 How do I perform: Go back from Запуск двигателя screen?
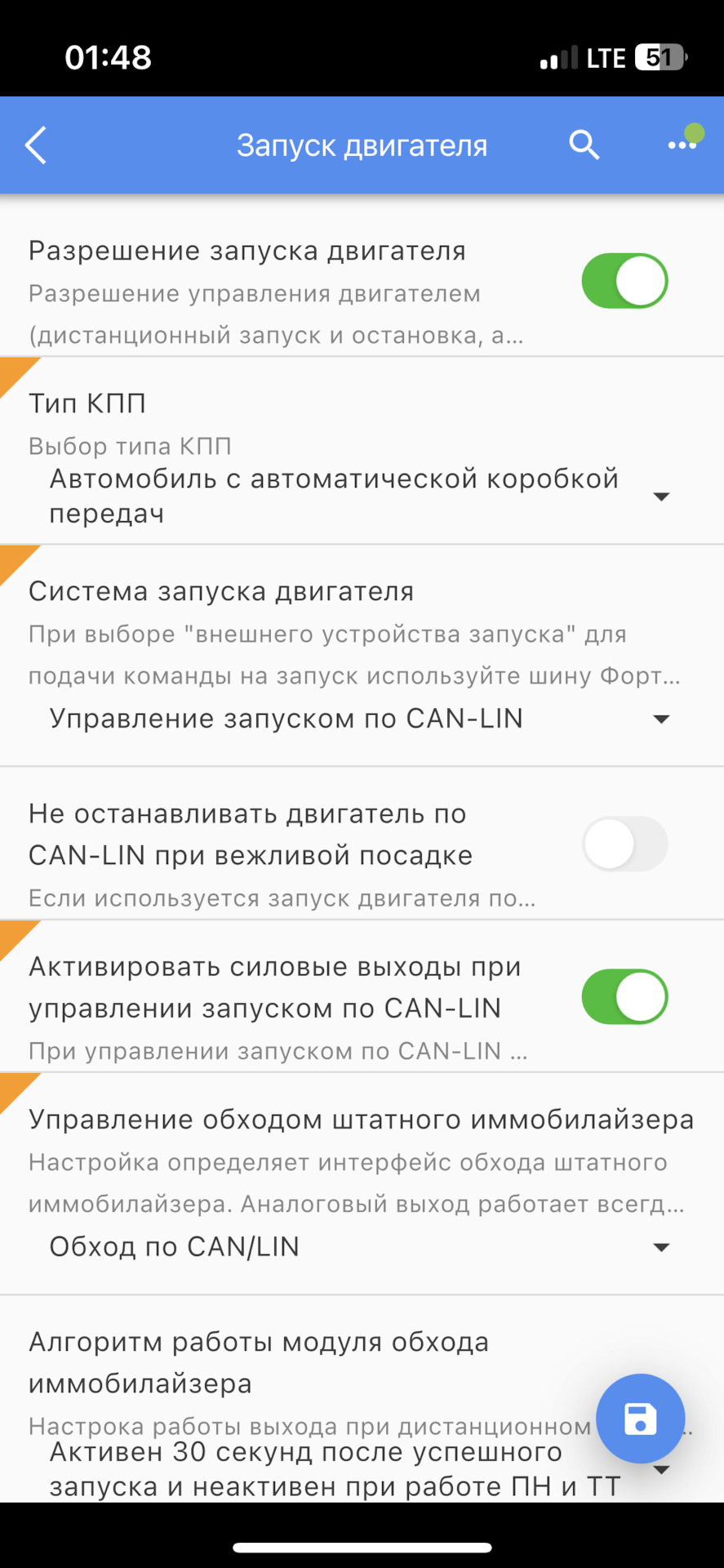[36, 145]
